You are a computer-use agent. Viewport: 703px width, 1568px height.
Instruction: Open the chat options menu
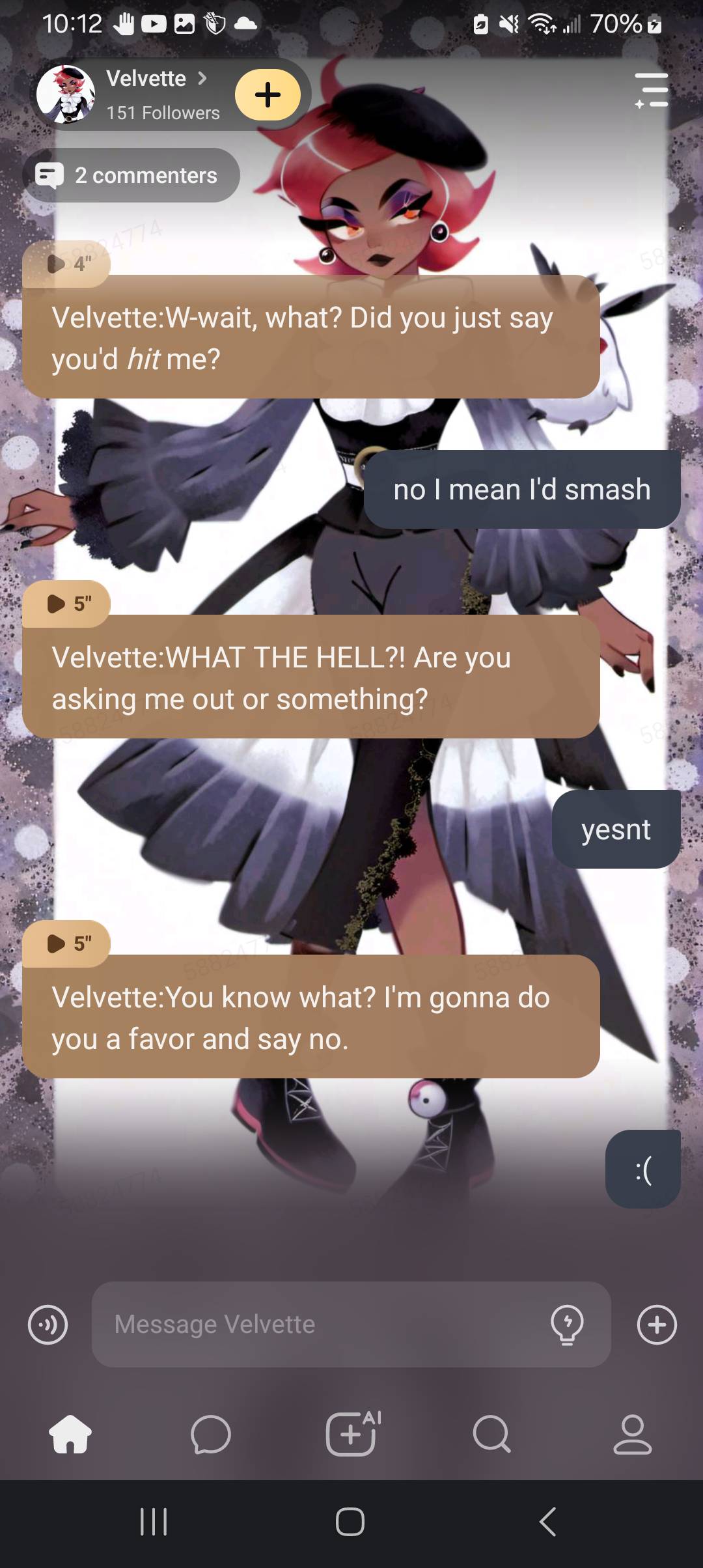pos(652,90)
